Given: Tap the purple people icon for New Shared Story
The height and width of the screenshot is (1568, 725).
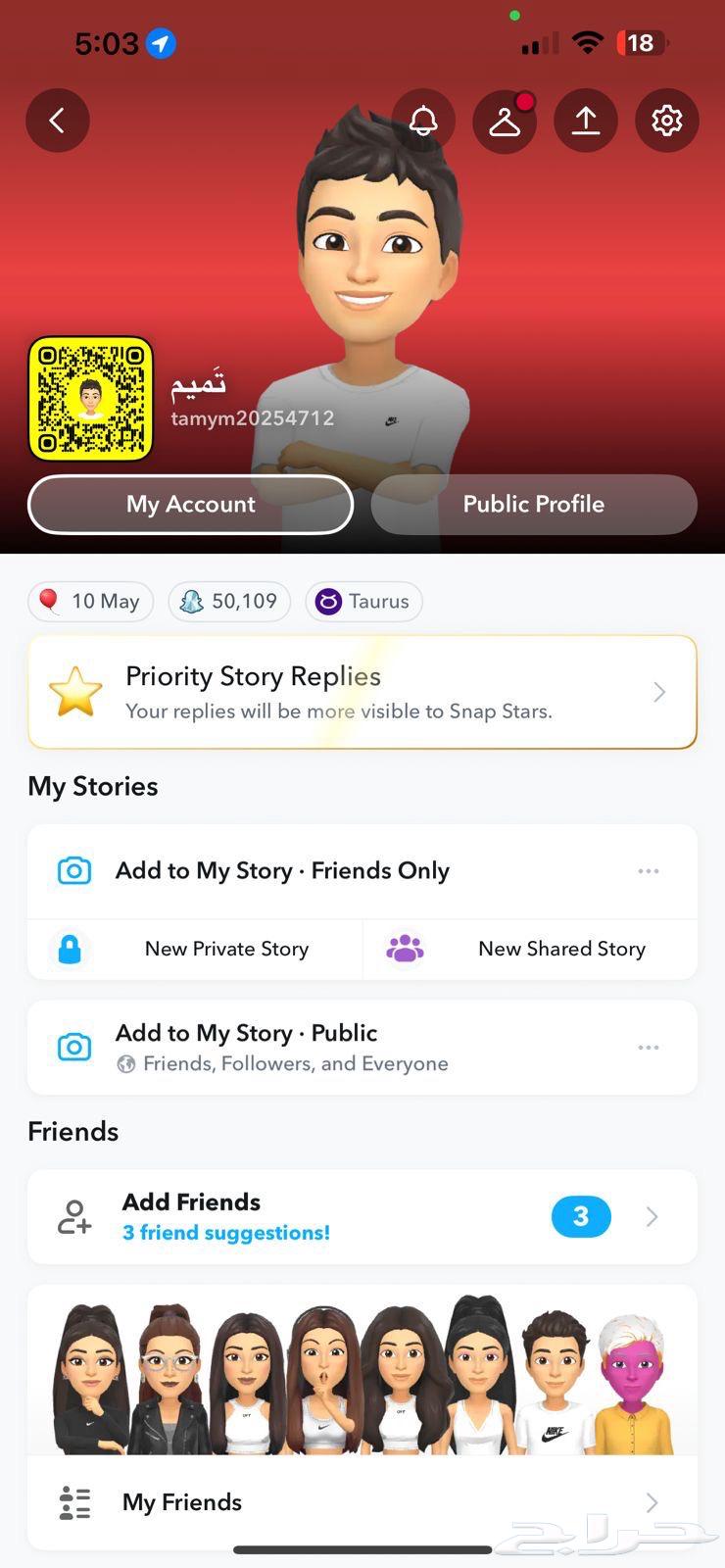Looking at the screenshot, I should (x=404, y=949).
